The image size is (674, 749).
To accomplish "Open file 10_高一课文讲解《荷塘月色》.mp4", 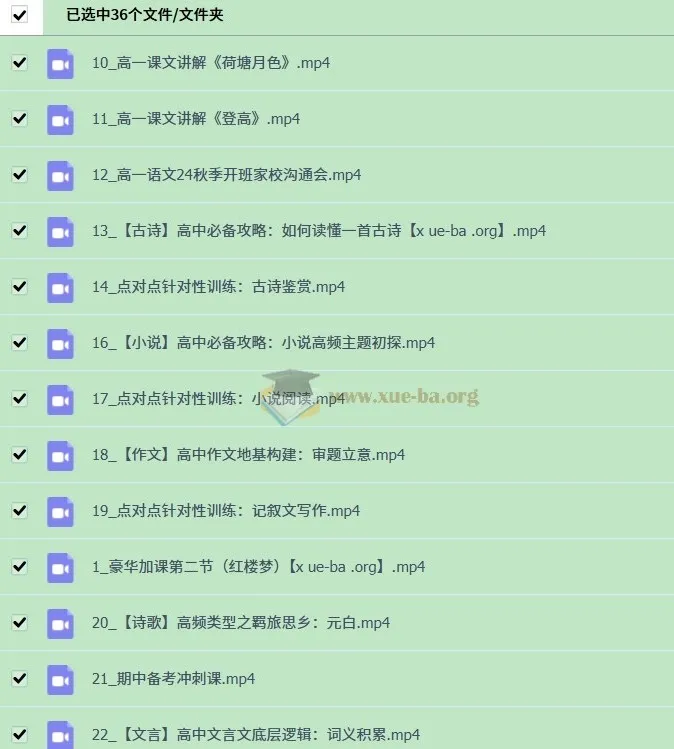I will point(210,63).
